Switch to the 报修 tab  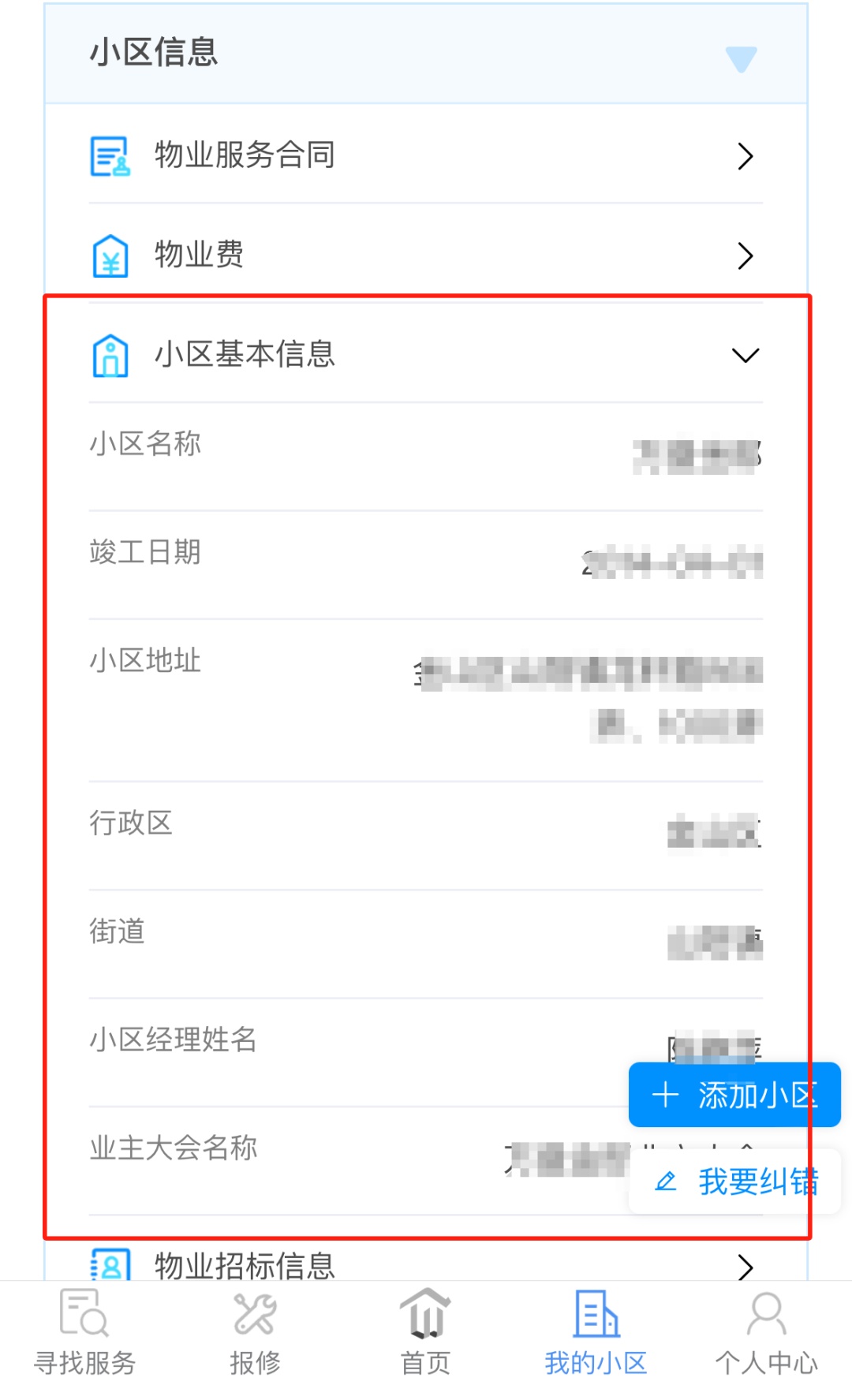tap(256, 1333)
